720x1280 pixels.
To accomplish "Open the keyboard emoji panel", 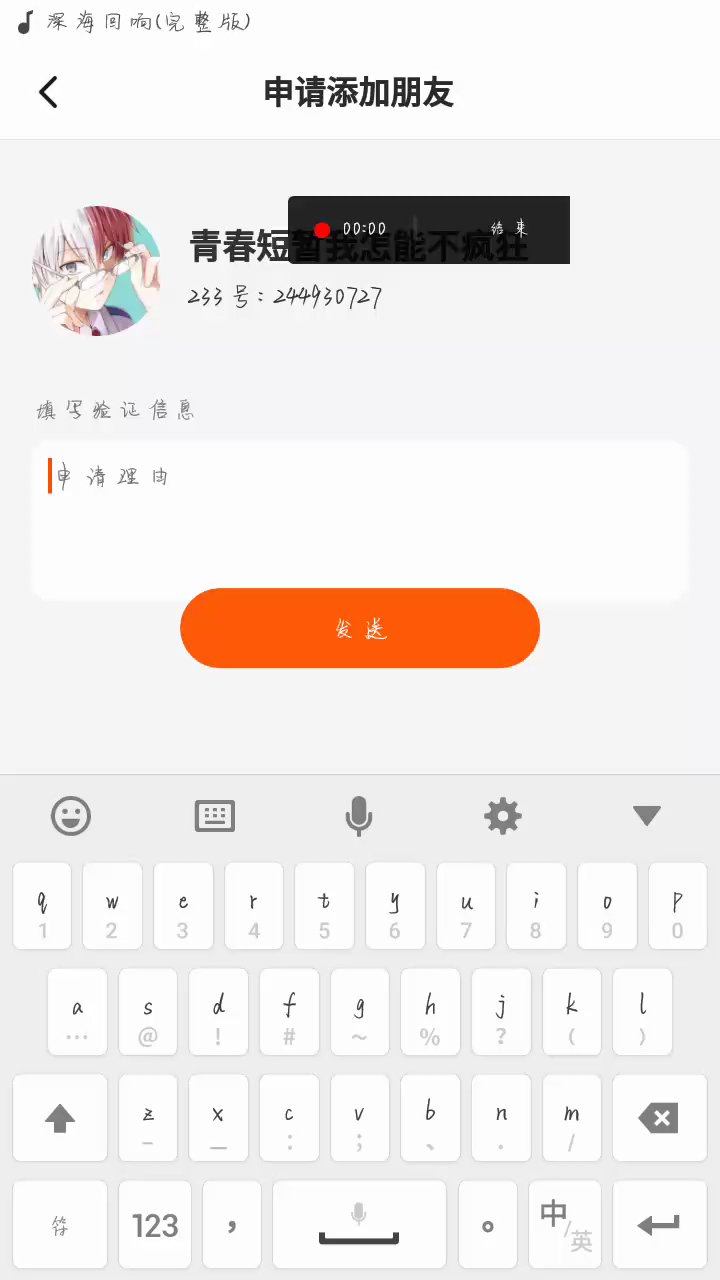I will point(71,816).
